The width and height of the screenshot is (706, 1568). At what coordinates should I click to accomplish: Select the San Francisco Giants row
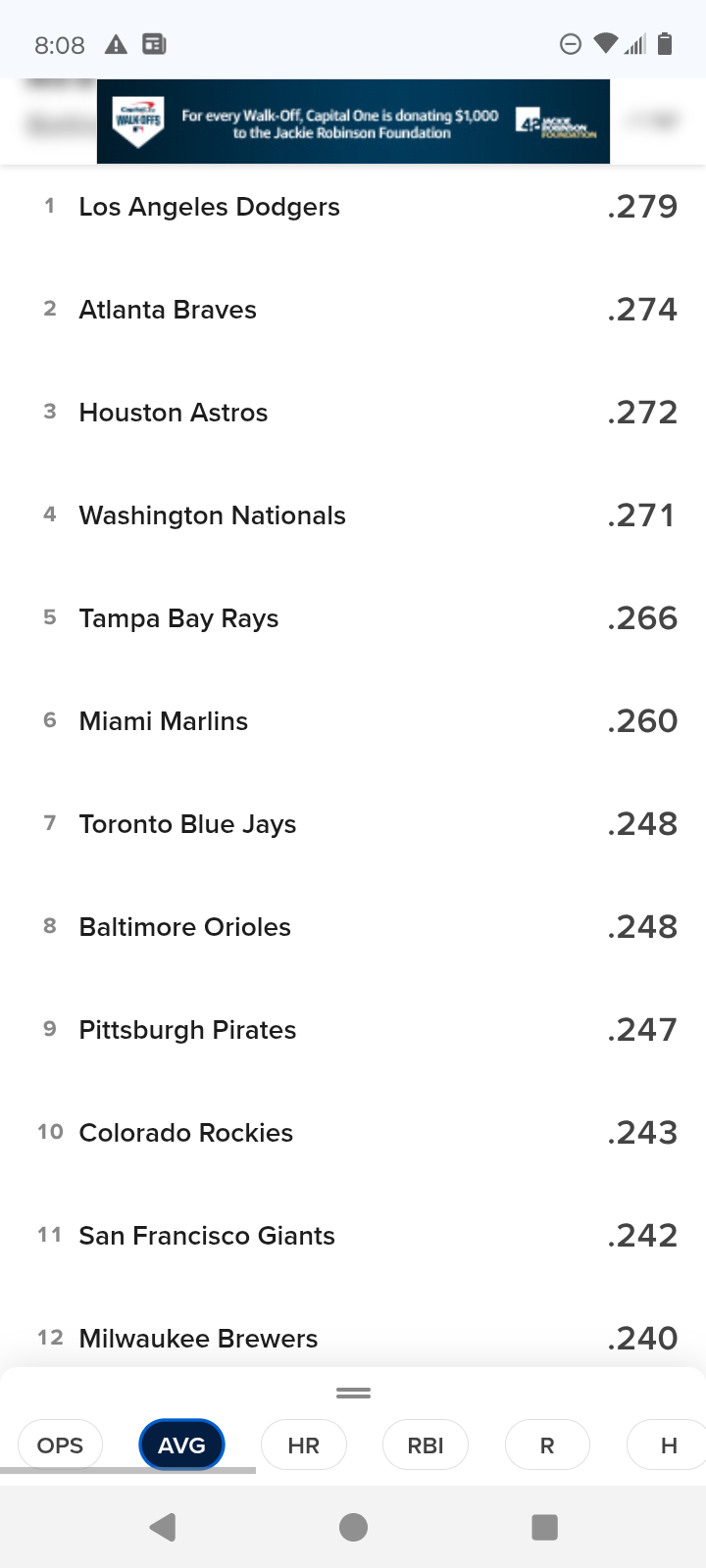(353, 1236)
